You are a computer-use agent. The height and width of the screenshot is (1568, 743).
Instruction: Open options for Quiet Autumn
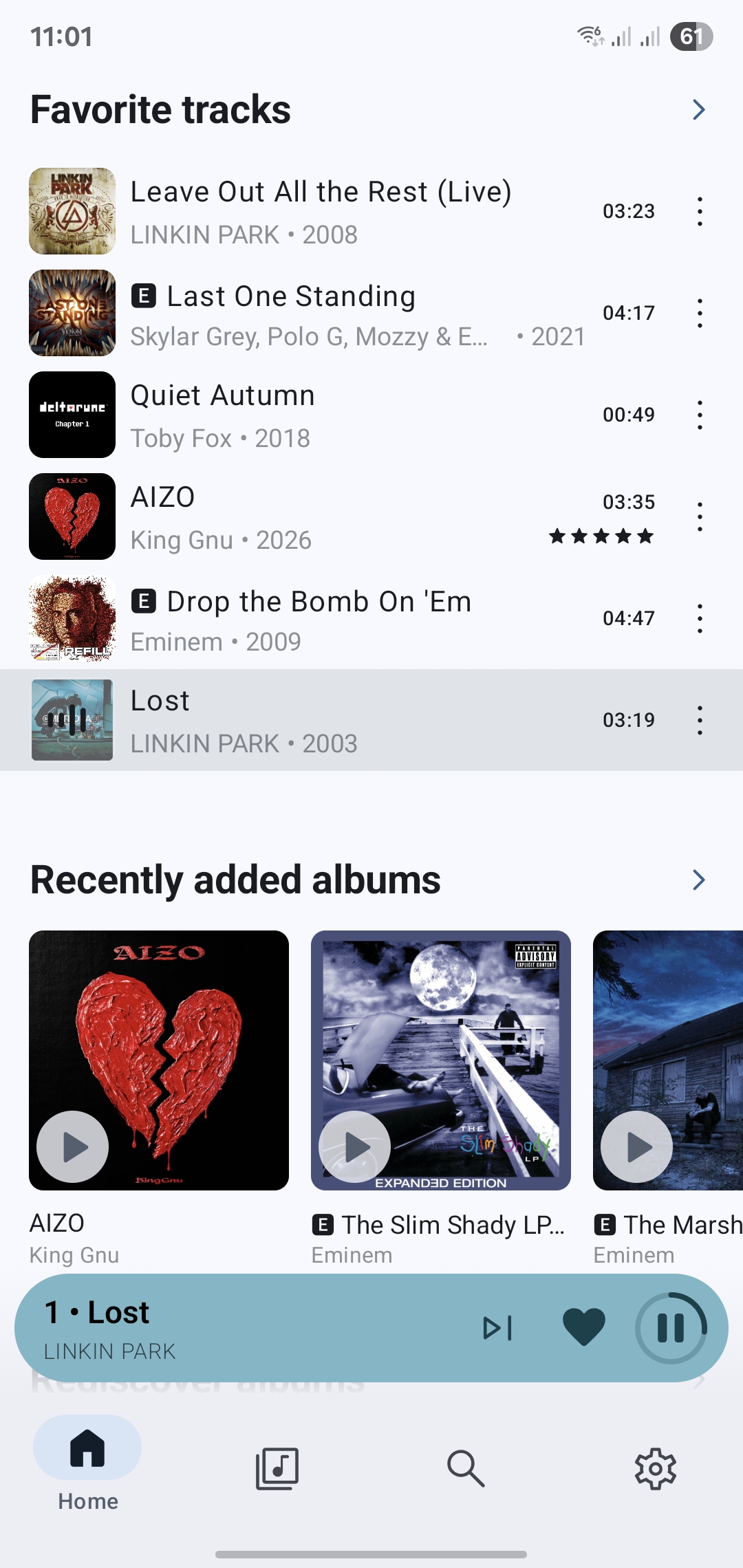click(700, 415)
